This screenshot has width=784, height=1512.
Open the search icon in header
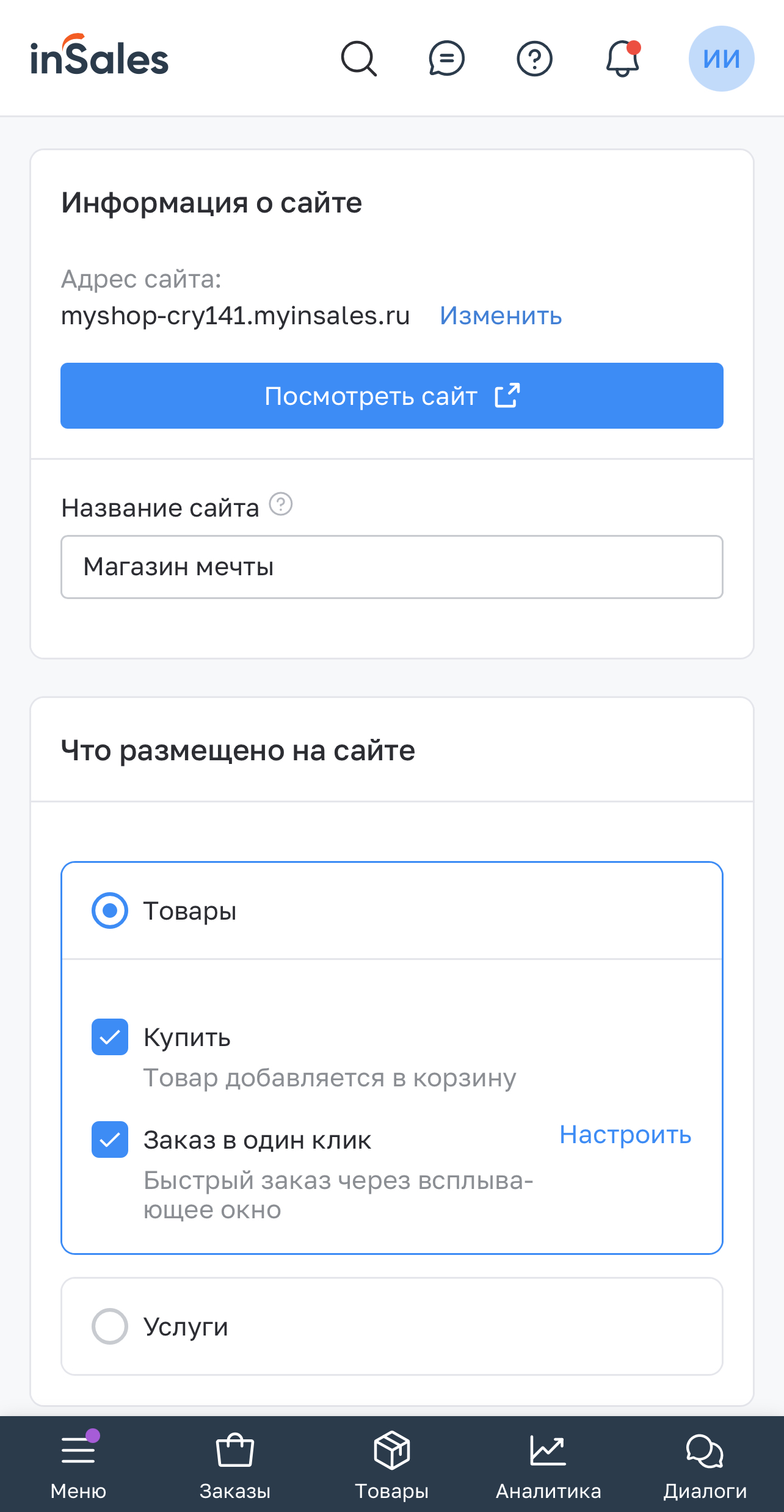(x=359, y=59)
